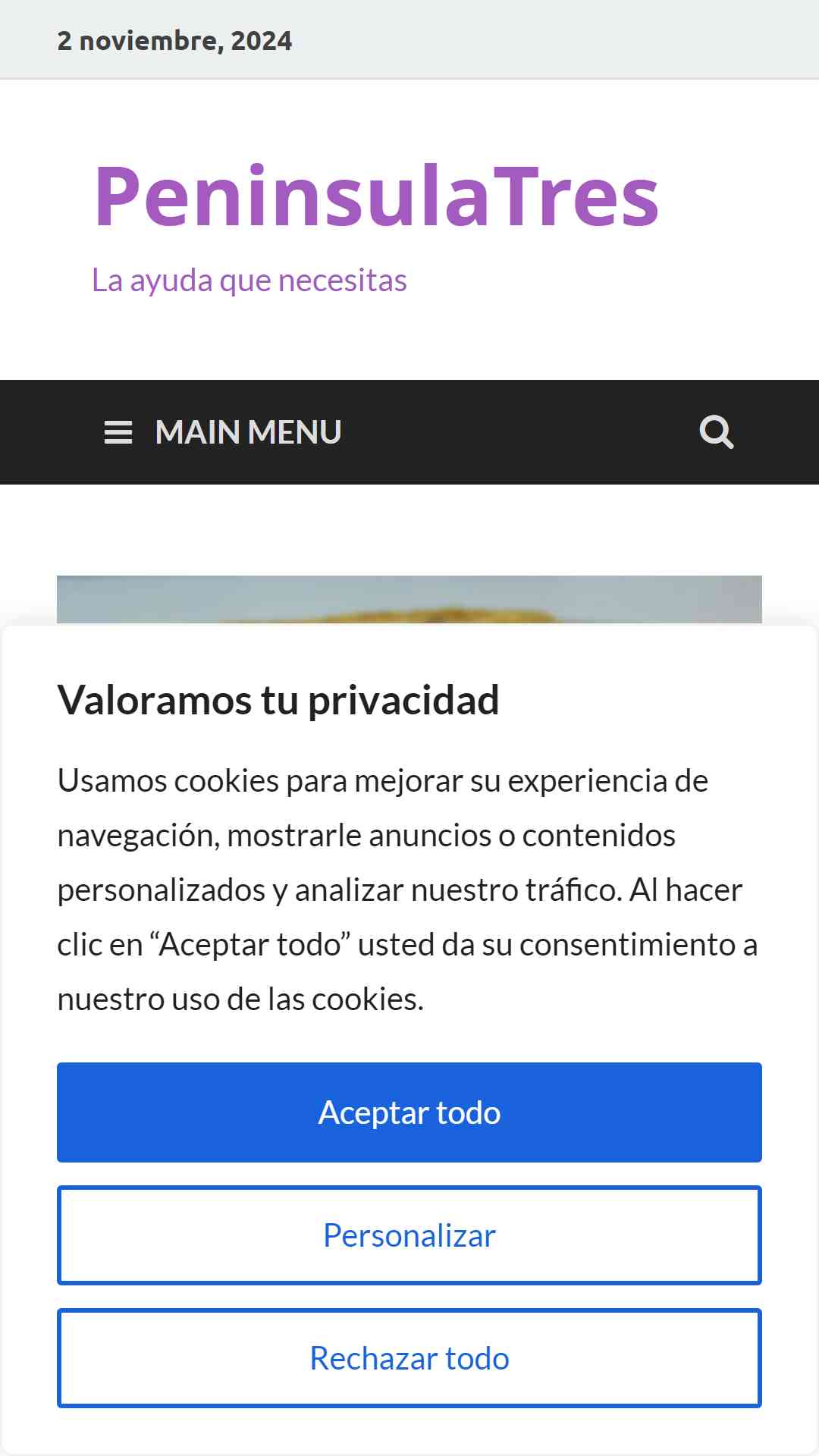Expand the Main Menu
This screenshot has width=819, height=1456.
[223, 432]
